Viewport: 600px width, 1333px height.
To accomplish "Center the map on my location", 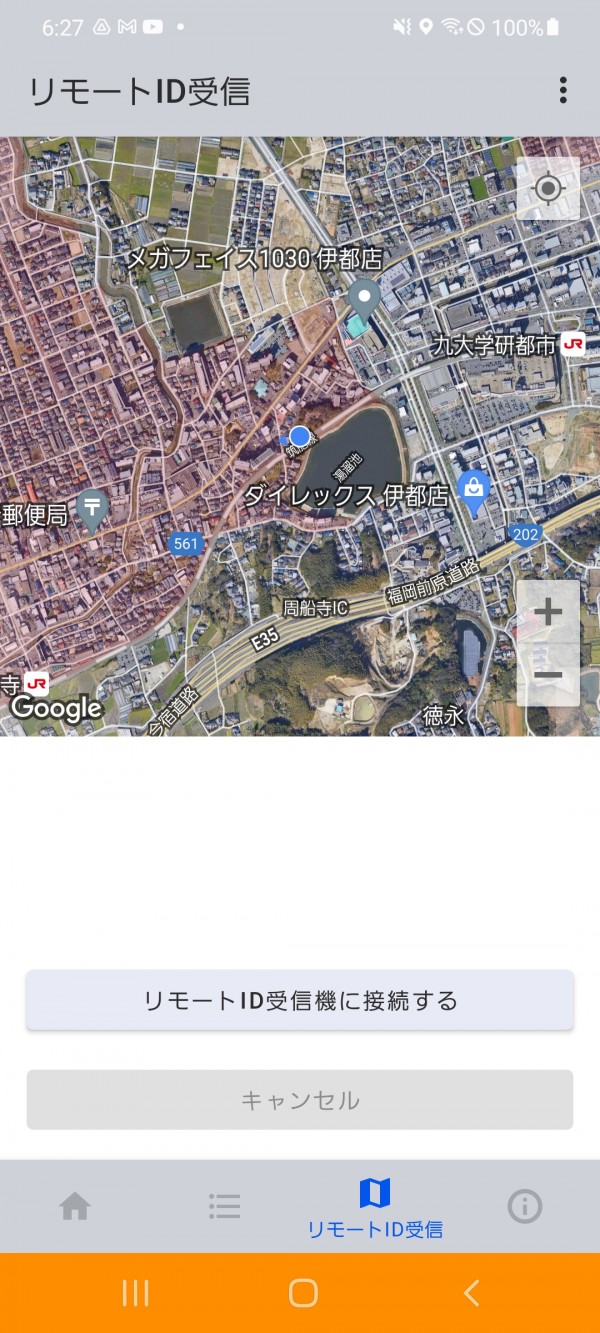I will pos(548,188).
